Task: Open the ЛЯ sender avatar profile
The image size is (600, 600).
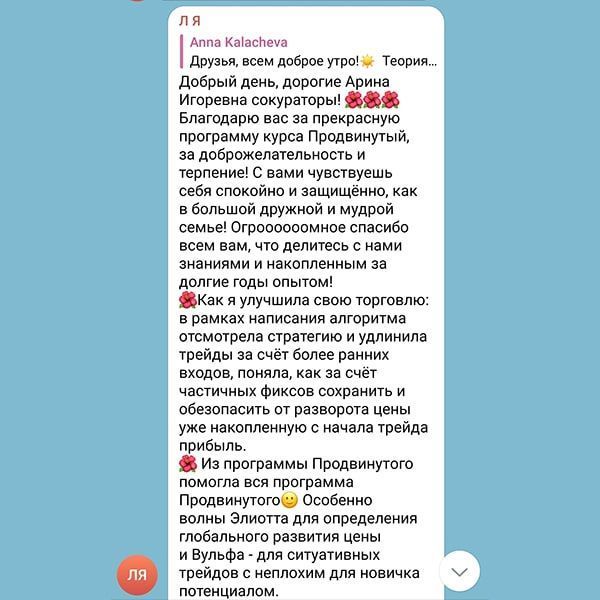Action: click(x=138, y=575)
